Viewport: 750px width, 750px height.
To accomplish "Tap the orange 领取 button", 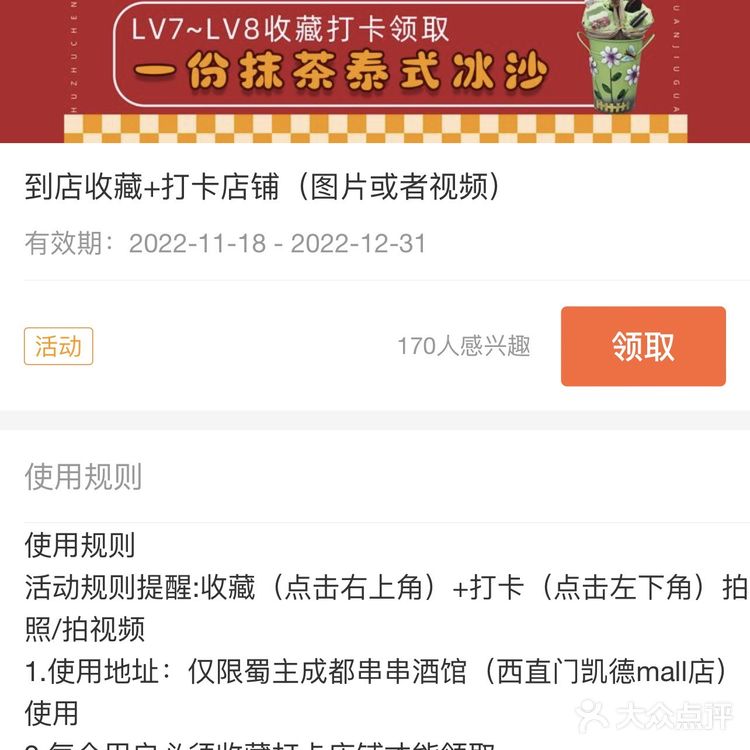I will (x=643, y=346).
